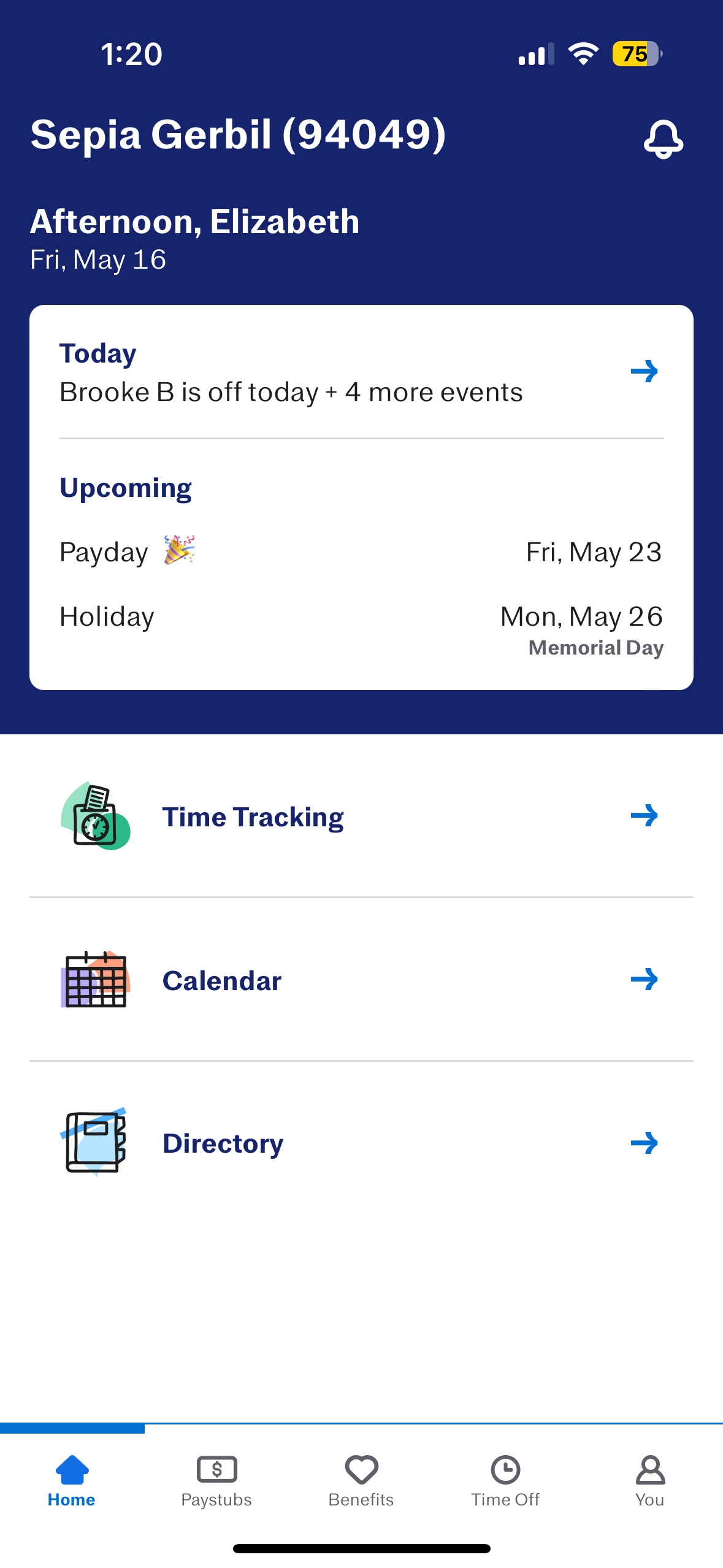Open the You profile tab

click(x=649, y=1480)
